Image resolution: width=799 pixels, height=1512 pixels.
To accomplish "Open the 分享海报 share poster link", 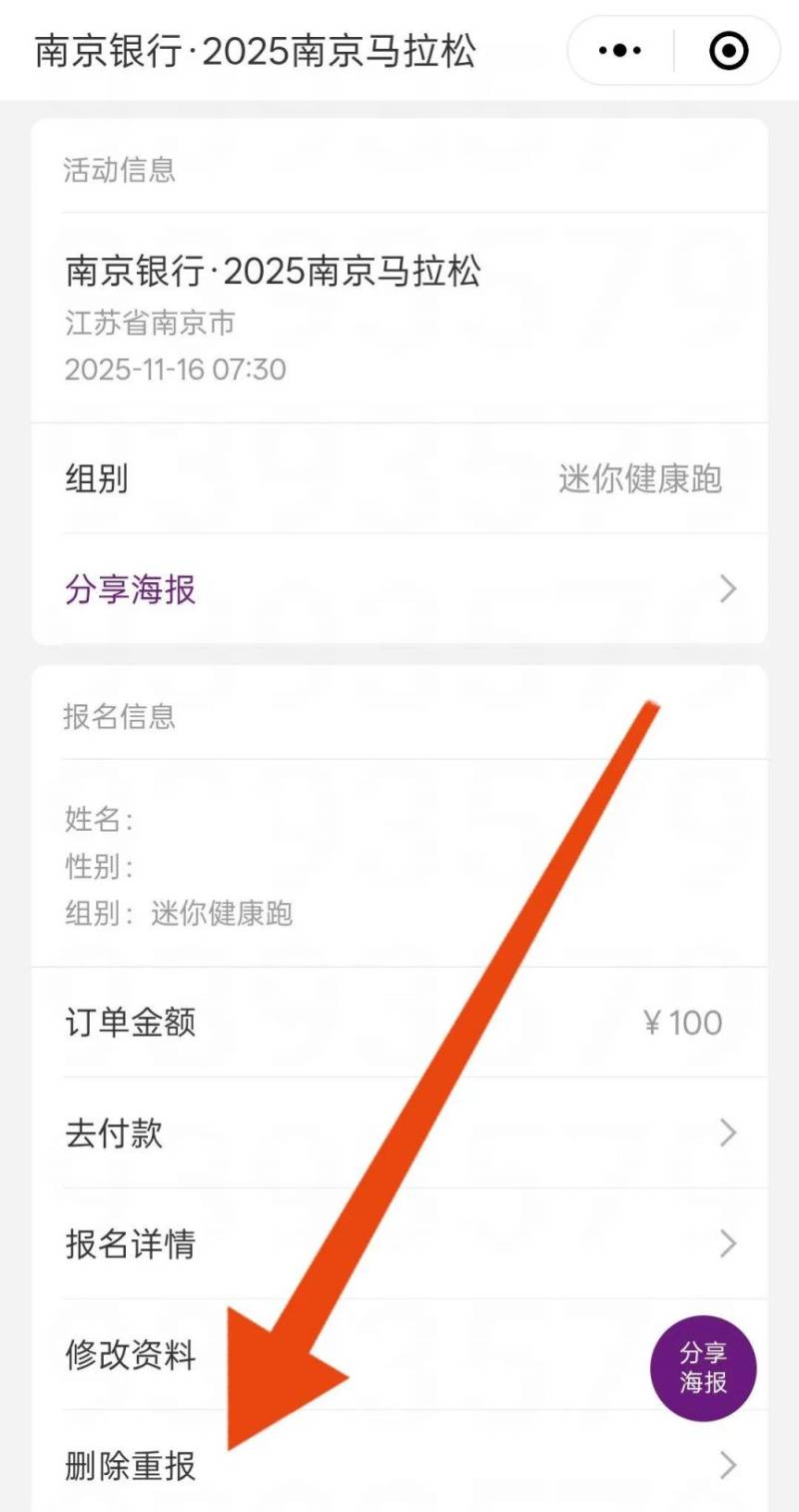I will point(130,589).
